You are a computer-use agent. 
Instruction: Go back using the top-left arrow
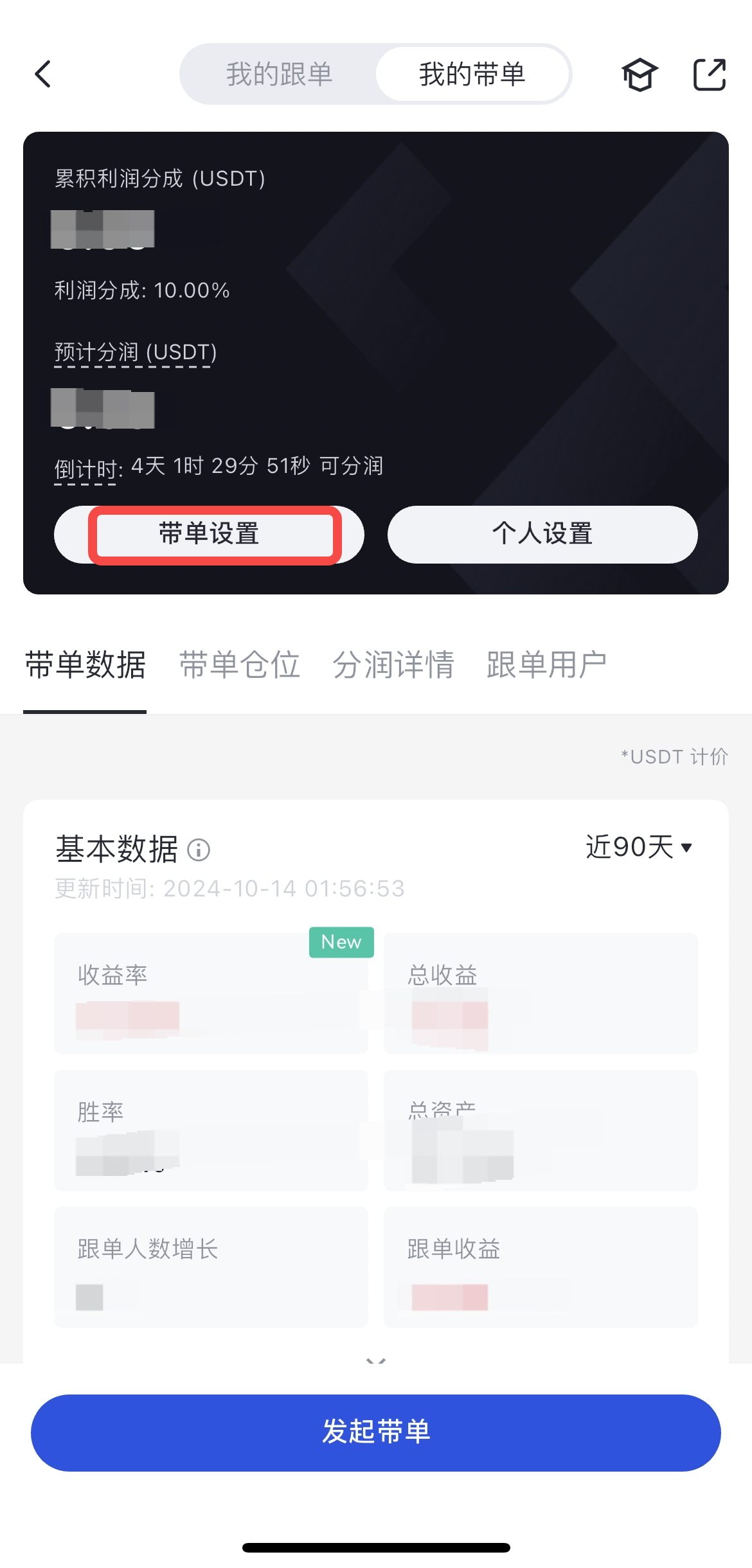coord(43,75)
